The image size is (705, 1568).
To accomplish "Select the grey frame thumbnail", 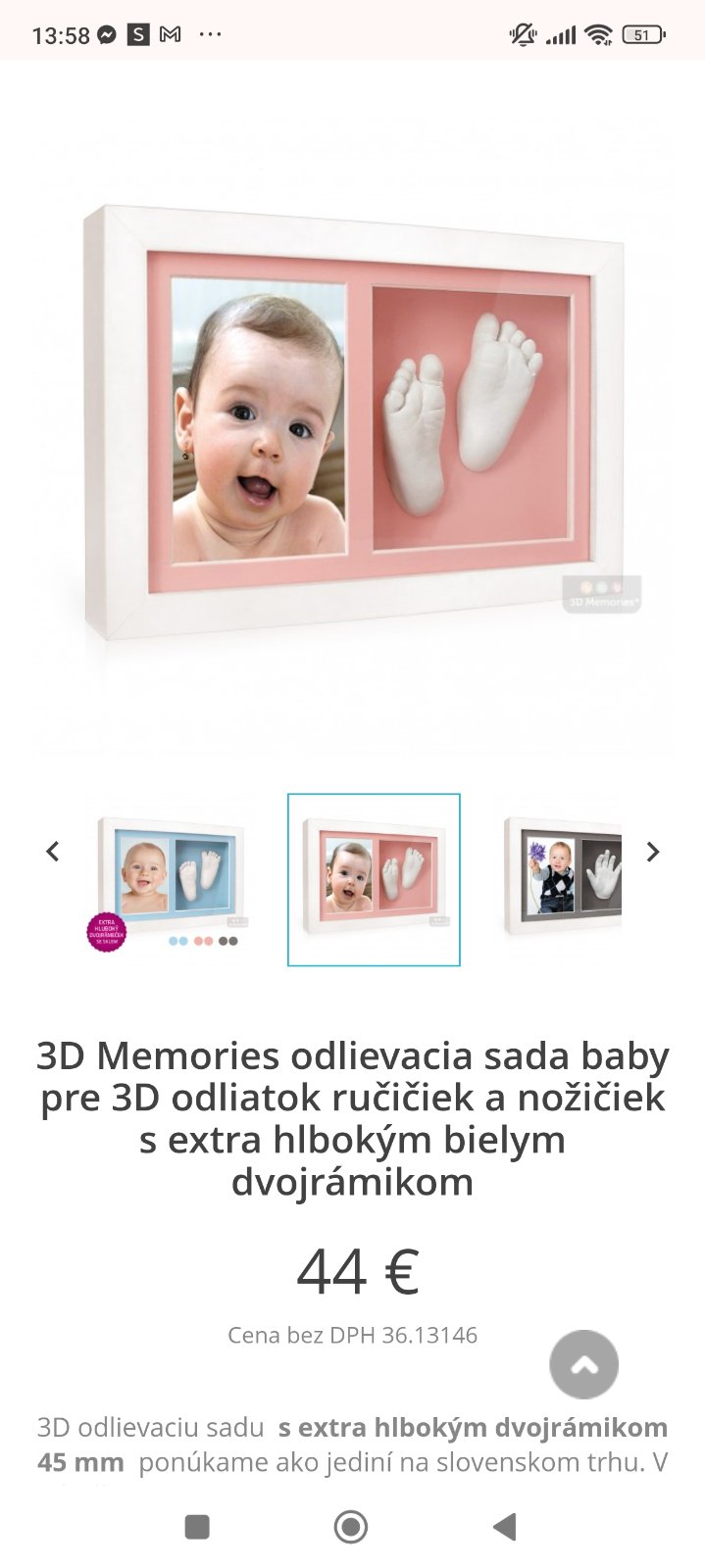I will (563, 877).
